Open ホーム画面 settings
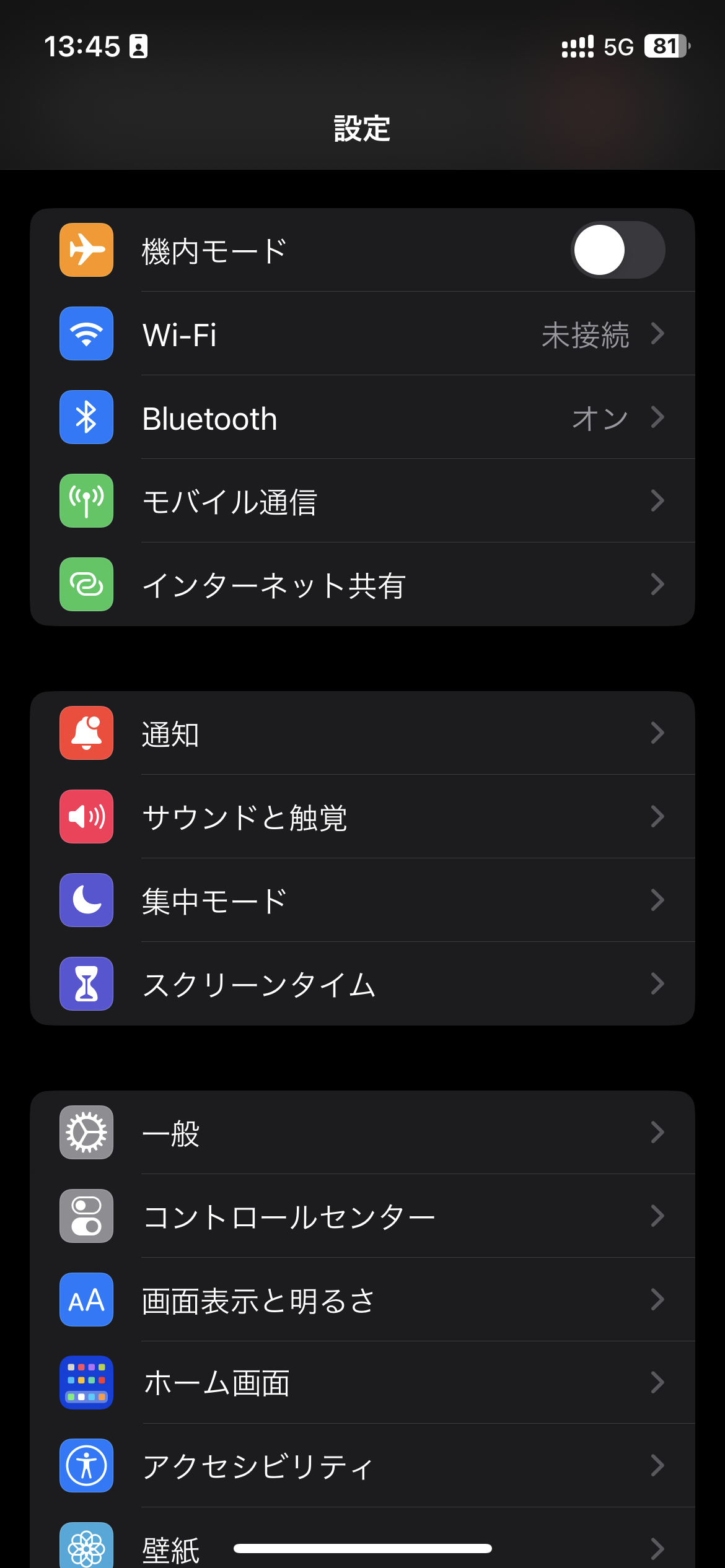 (362, 1382)
